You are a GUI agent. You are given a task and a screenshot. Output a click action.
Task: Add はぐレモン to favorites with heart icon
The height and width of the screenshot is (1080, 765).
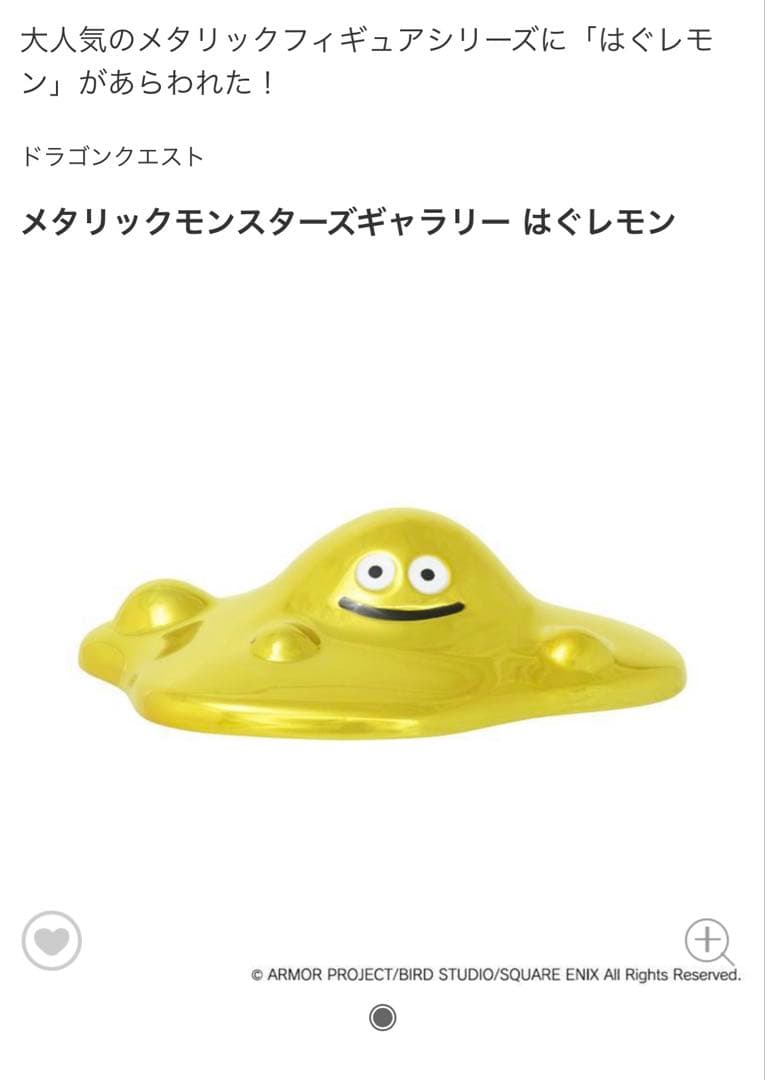[x=51, y=941]
